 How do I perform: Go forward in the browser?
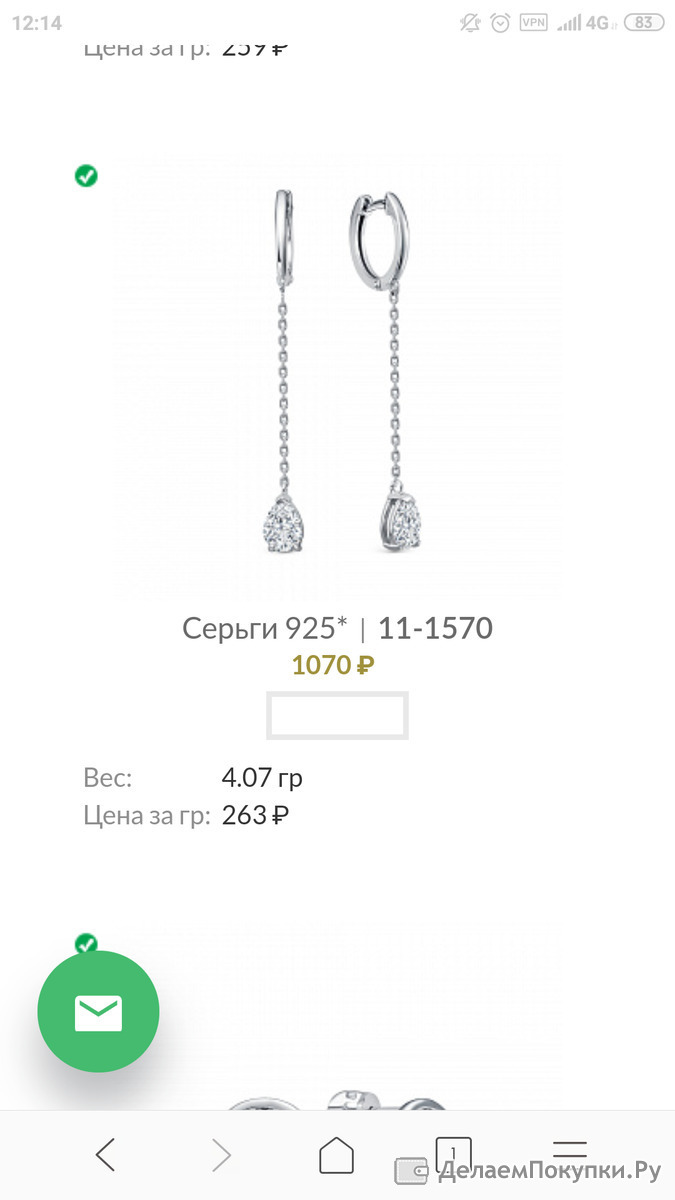(221, 1155)
